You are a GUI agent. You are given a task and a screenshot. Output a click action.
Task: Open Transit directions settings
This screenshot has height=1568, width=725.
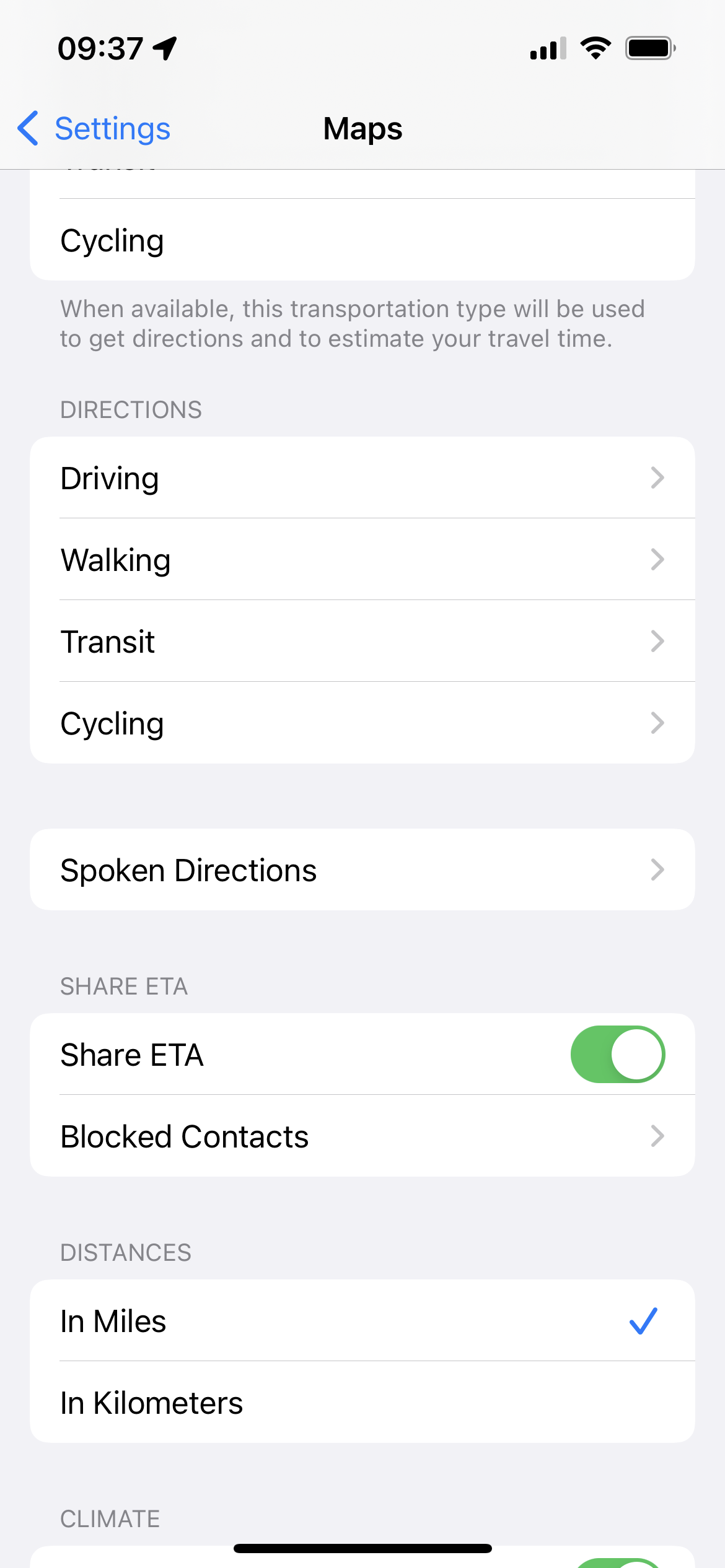coord(362,642)
